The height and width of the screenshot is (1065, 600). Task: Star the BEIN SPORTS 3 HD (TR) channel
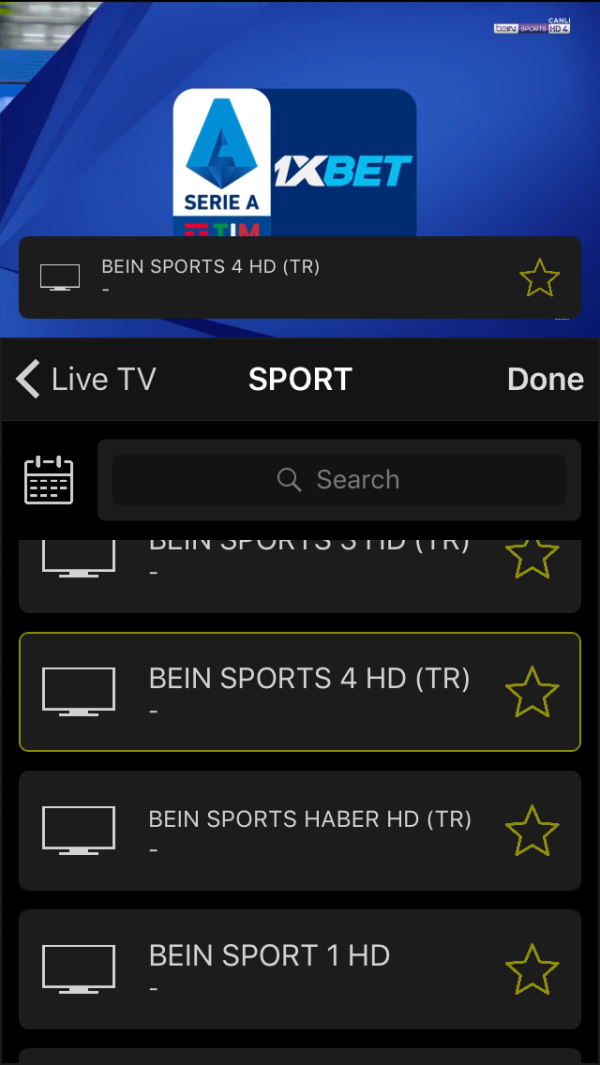(x=531, y=558)
